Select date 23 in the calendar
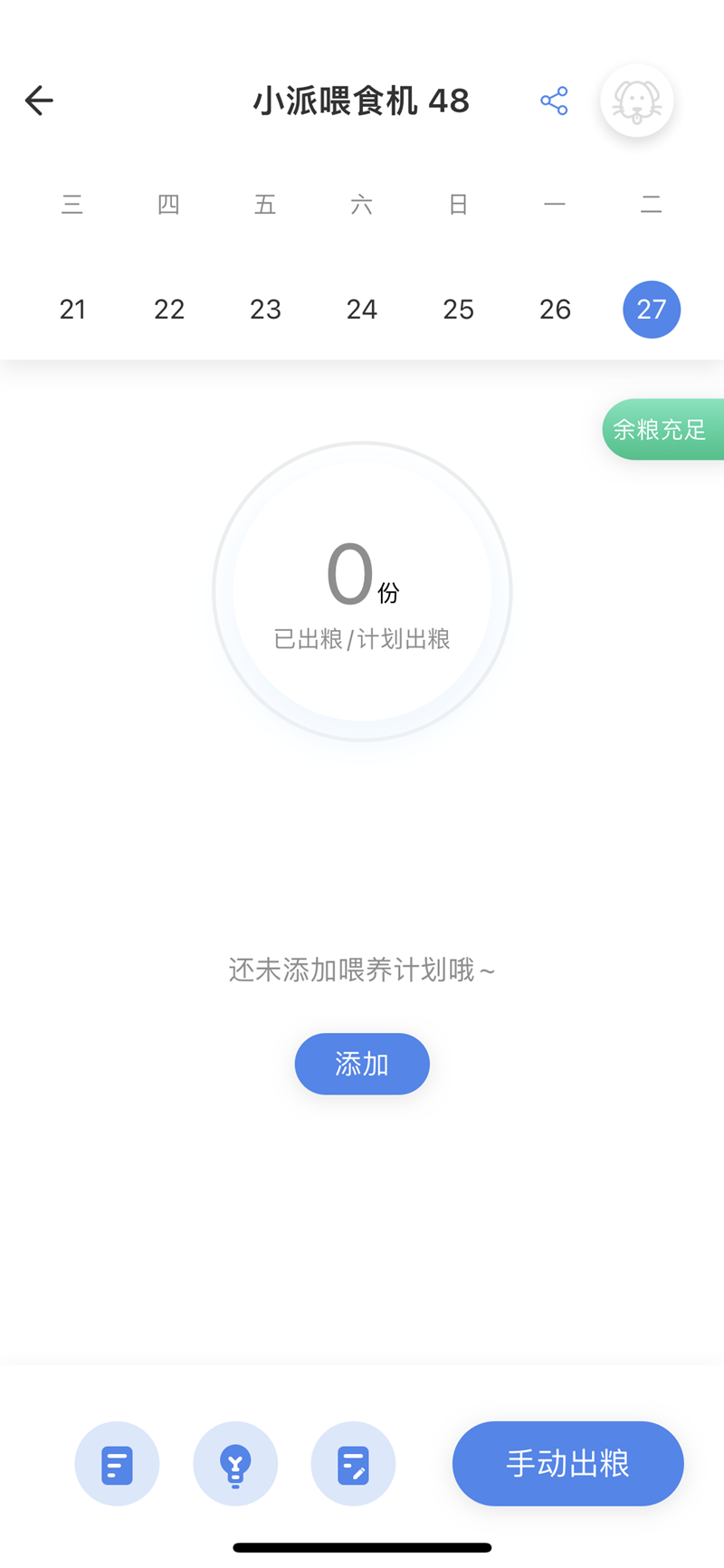Image resolution: width=724 pixels, height=1568 pixels. click(265, 310)
